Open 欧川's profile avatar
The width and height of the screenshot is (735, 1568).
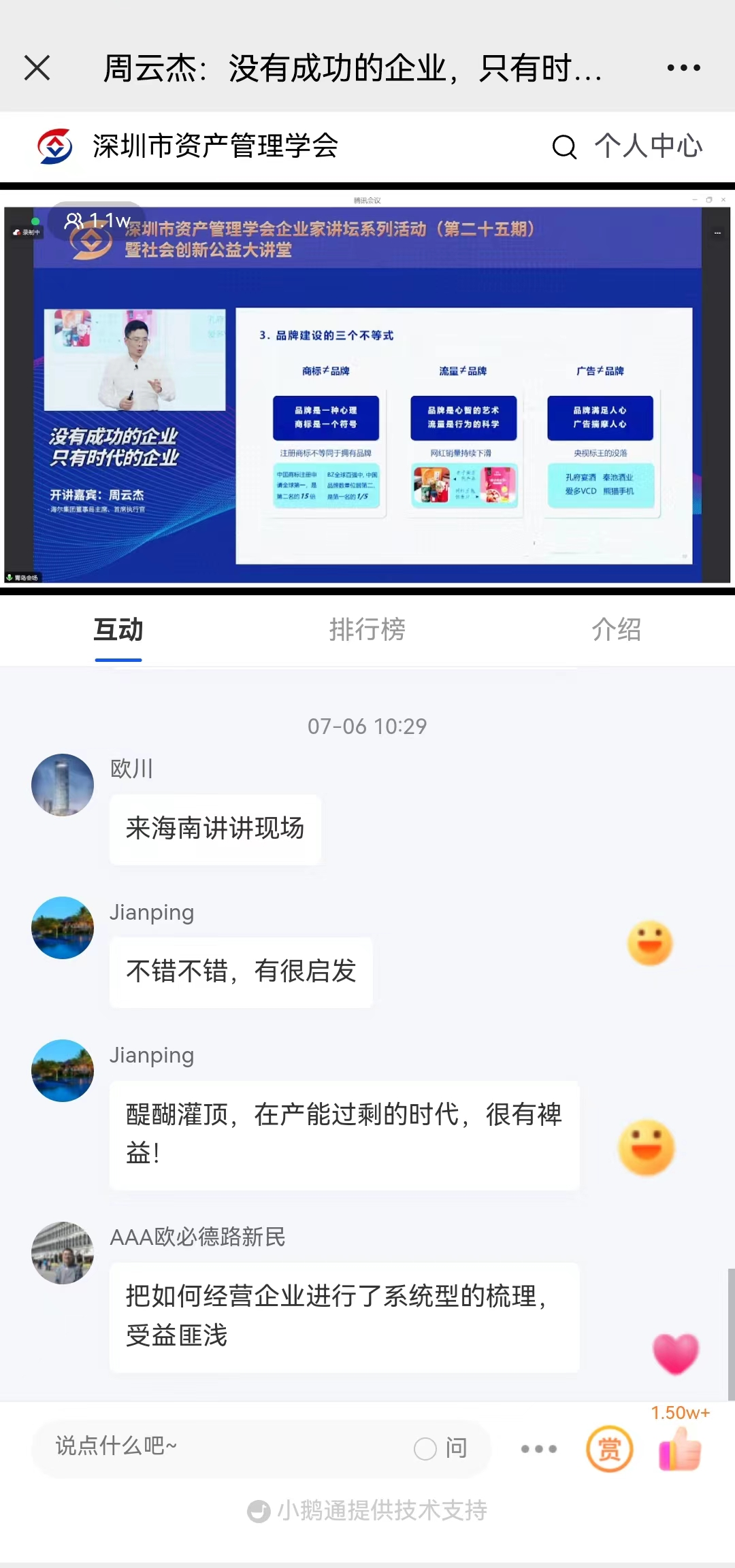[x=63, y=785]
